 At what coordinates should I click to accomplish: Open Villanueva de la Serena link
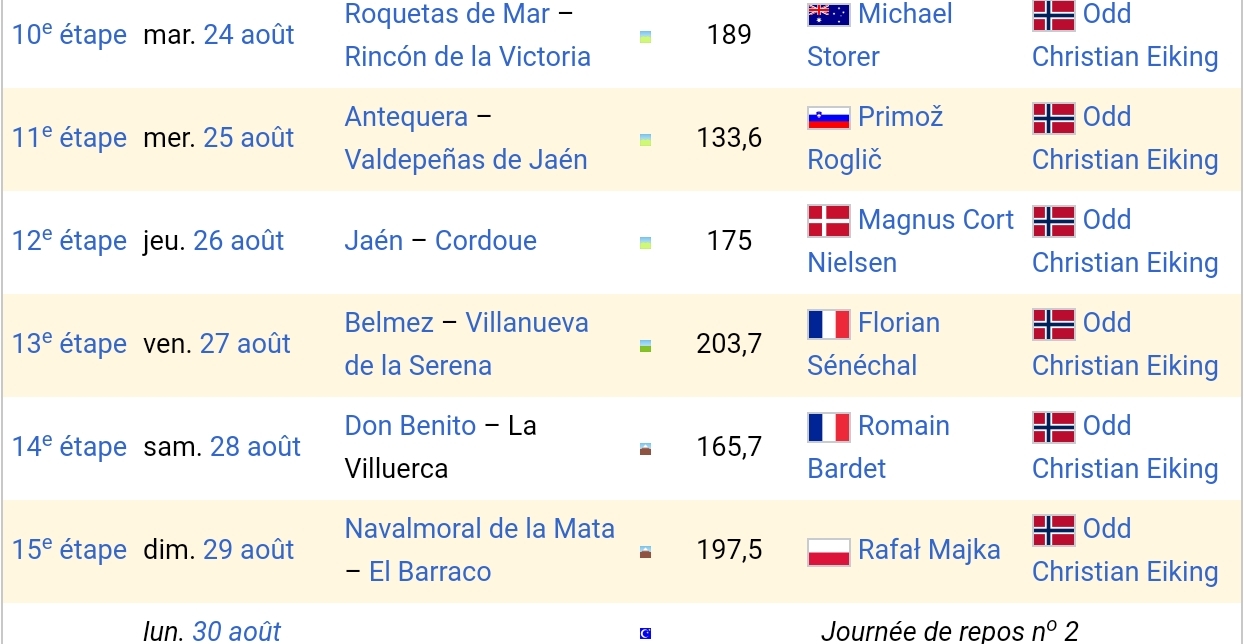(x=526, y=323)
